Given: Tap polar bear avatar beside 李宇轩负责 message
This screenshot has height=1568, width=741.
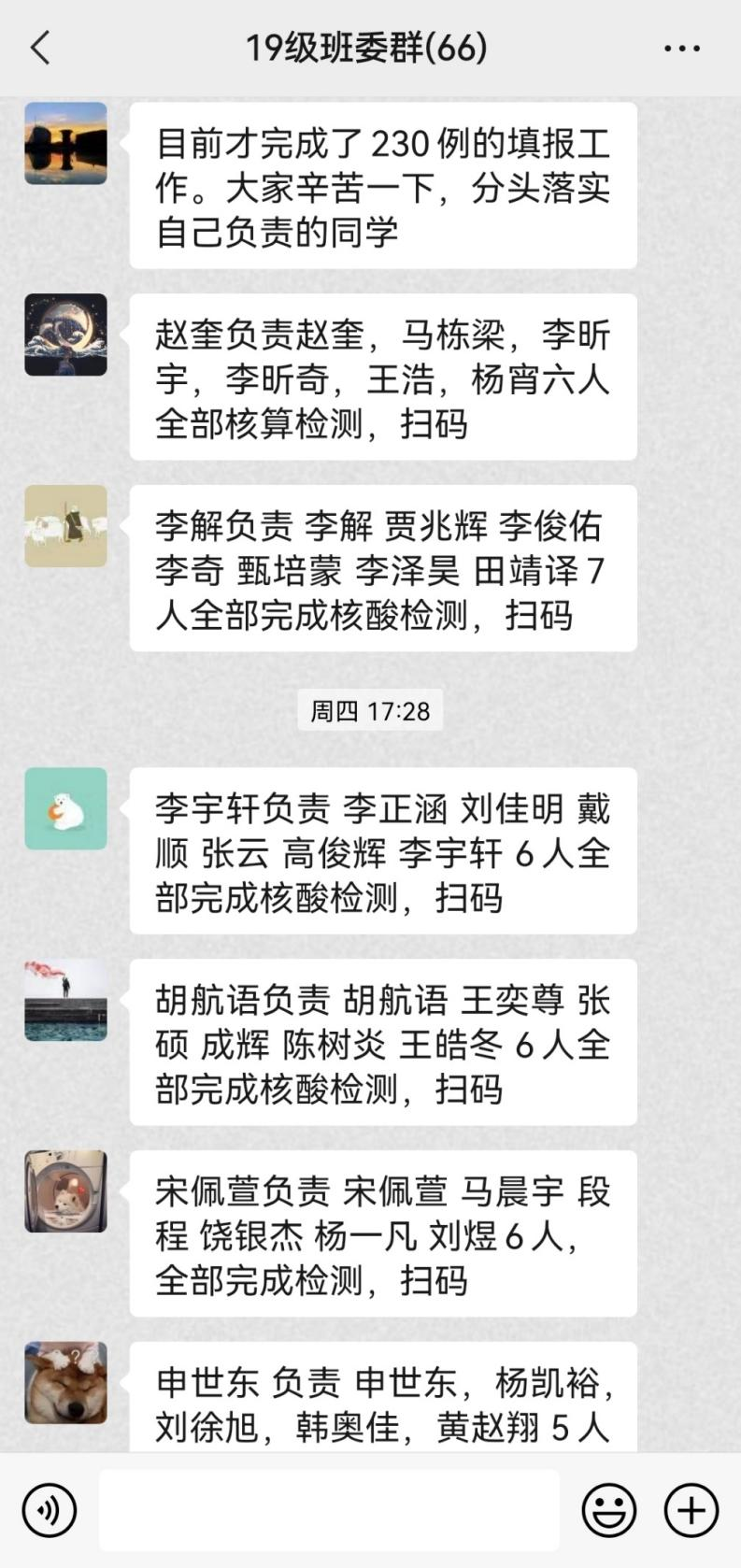Looking at the screenshot, I should click(65, 808).
